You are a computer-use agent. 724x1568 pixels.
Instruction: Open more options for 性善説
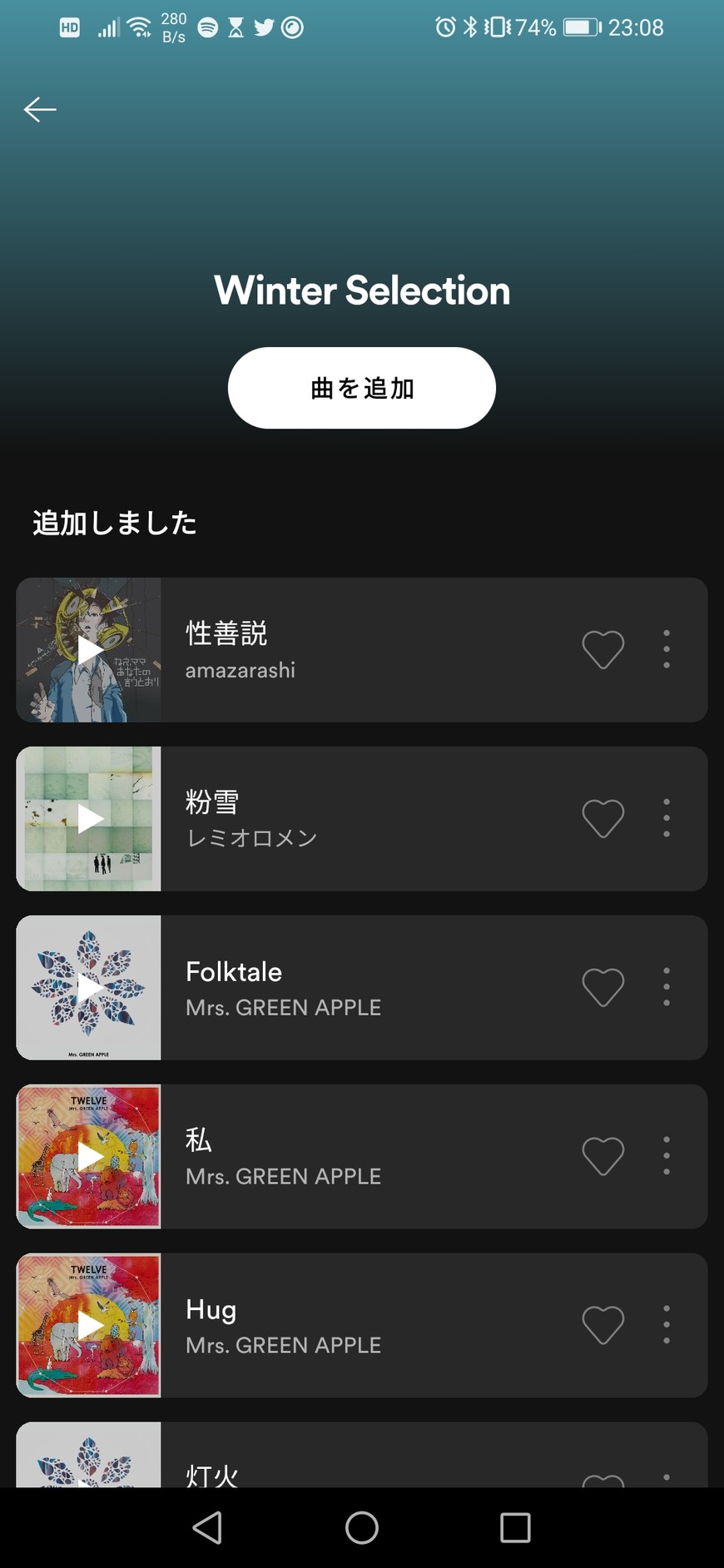(x=667, y=650)
